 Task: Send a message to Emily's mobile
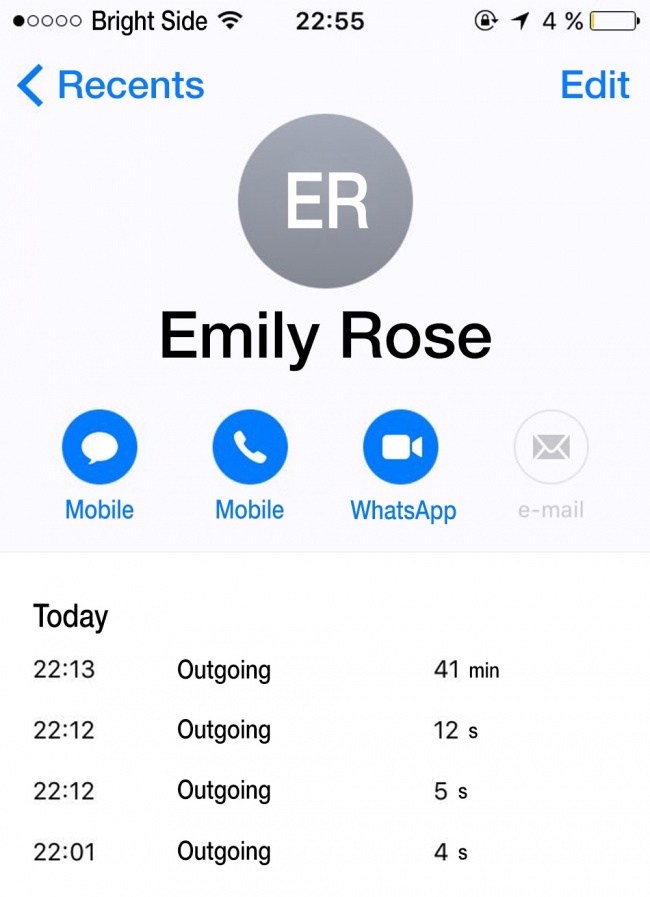pos(99,447)
